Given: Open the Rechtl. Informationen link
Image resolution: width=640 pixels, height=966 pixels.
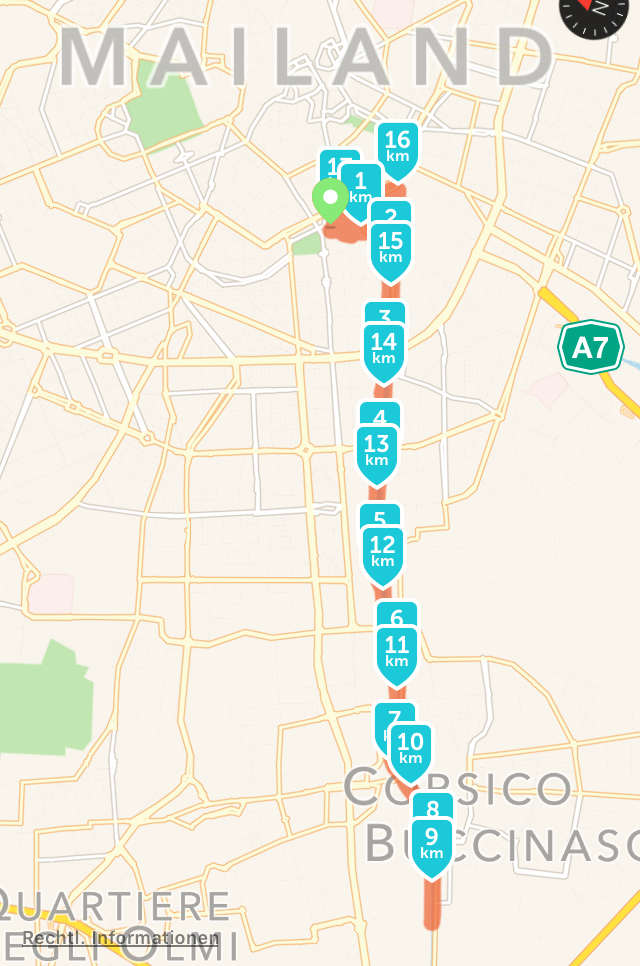Looking at the screenshot, I should [x=121, y=938].
